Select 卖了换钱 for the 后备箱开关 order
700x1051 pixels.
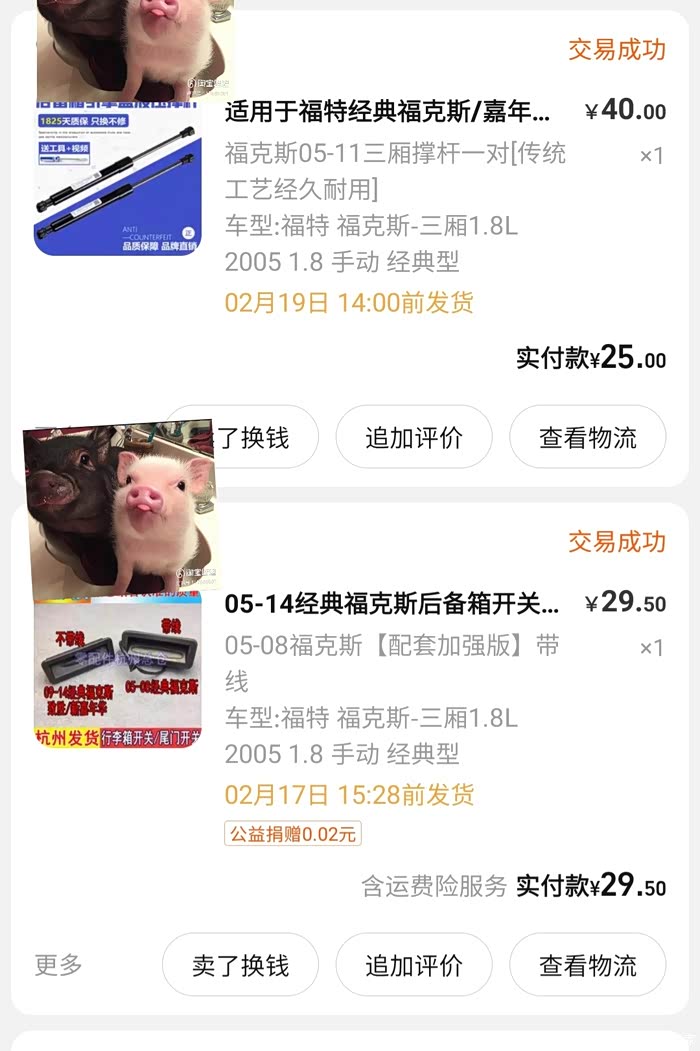point(240,965)
